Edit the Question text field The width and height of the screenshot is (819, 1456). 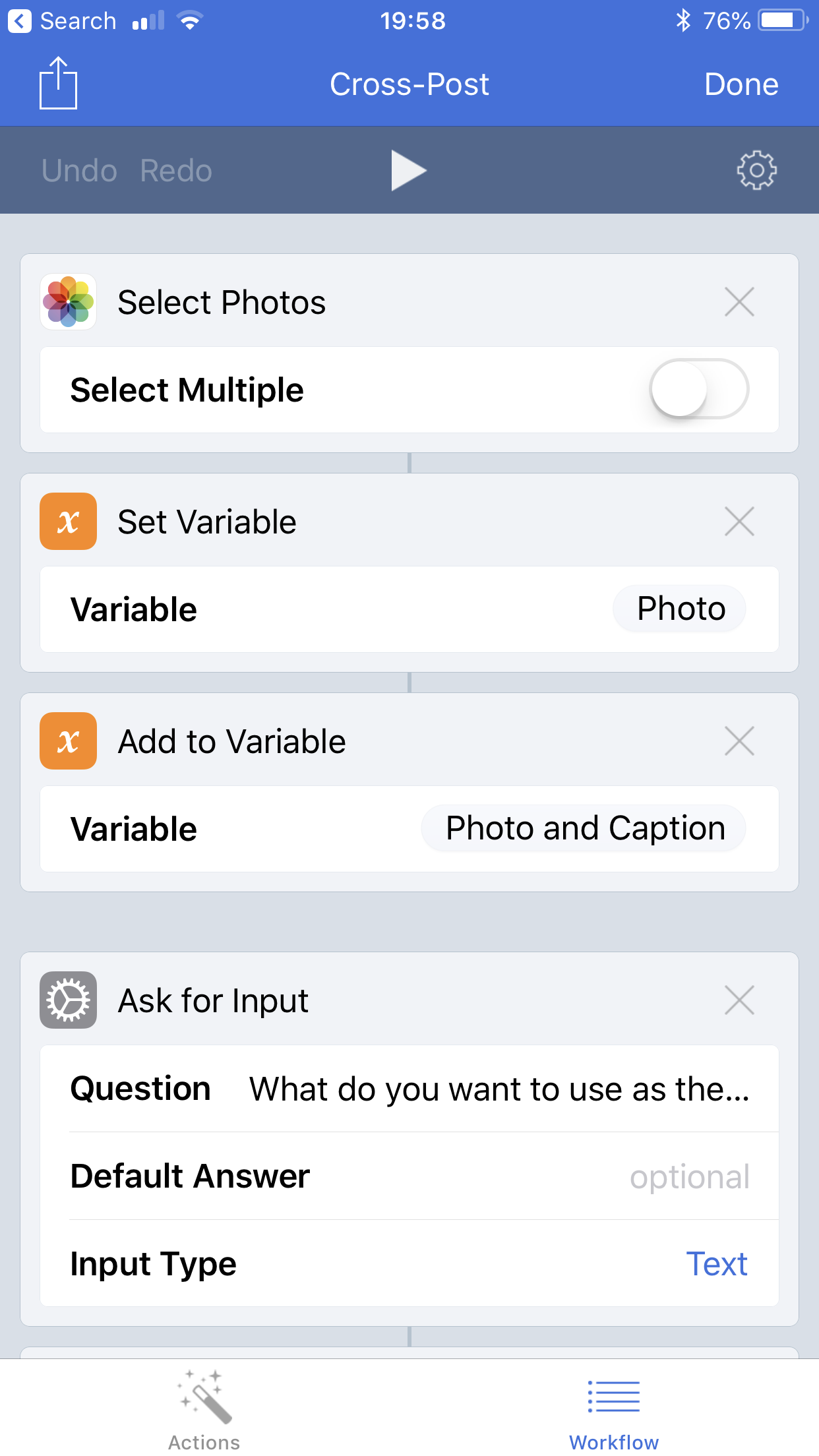tap(499, 1089)
